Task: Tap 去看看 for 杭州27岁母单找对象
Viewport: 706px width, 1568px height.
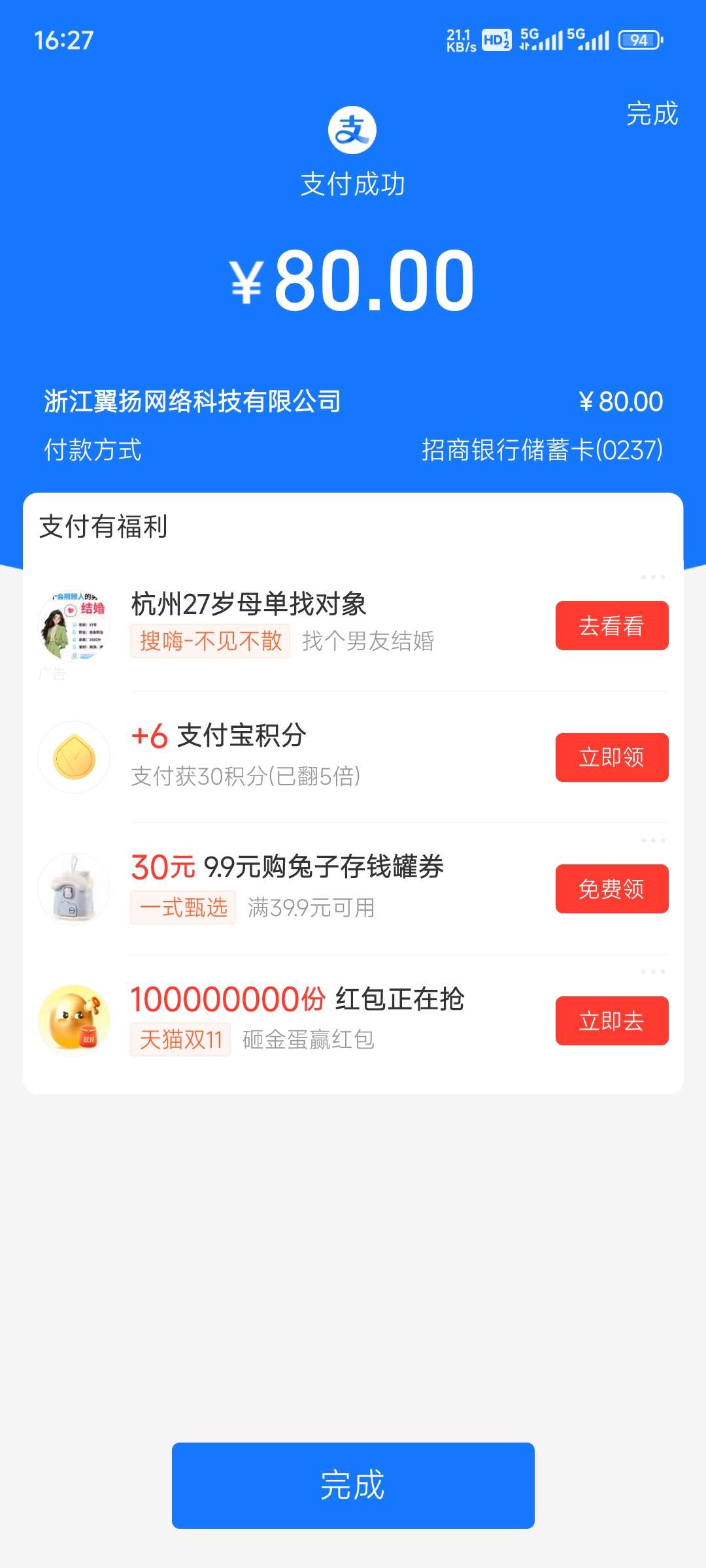Action: point(611,626)
